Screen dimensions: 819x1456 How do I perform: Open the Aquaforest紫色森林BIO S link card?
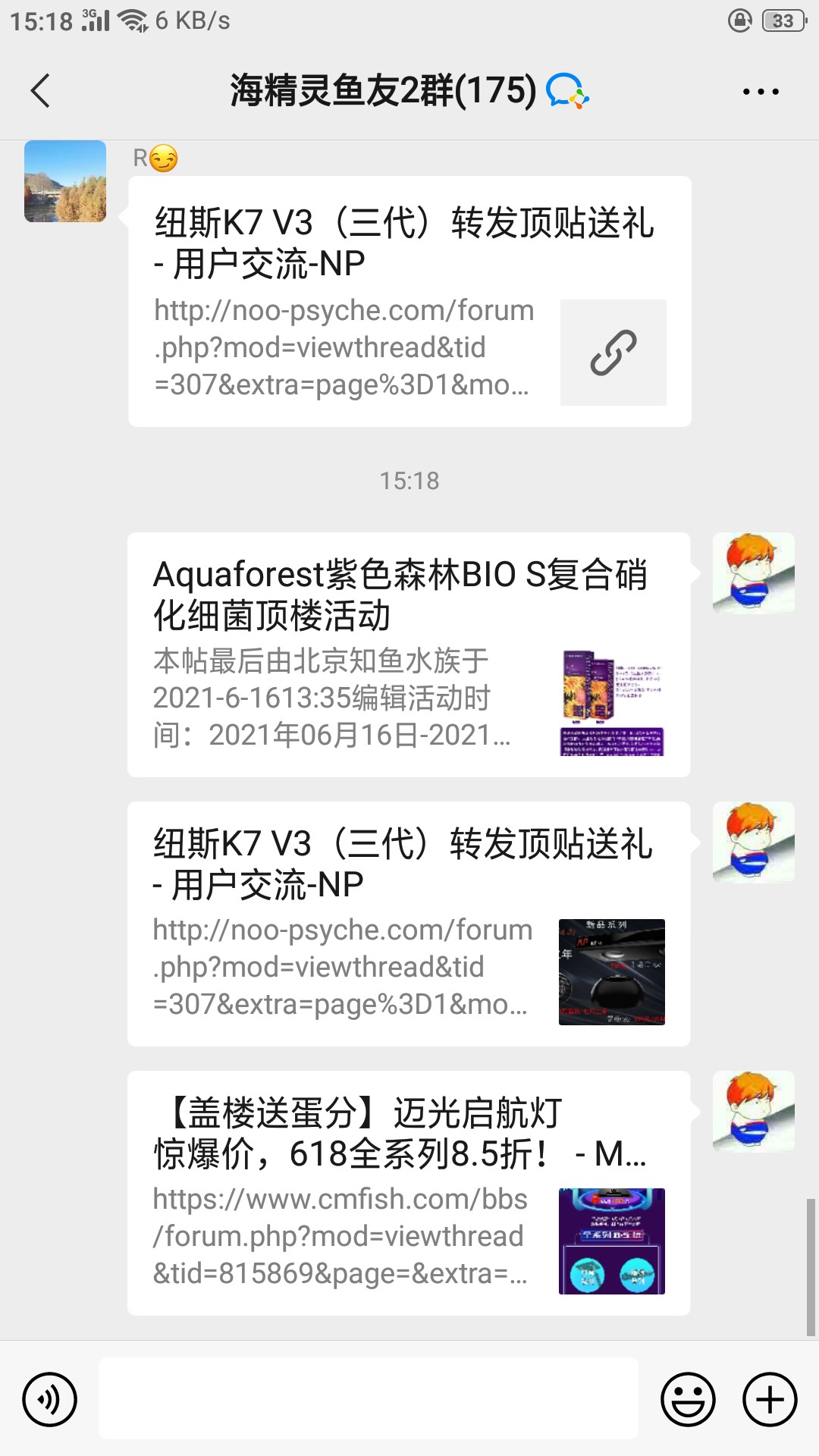[409, 654]
